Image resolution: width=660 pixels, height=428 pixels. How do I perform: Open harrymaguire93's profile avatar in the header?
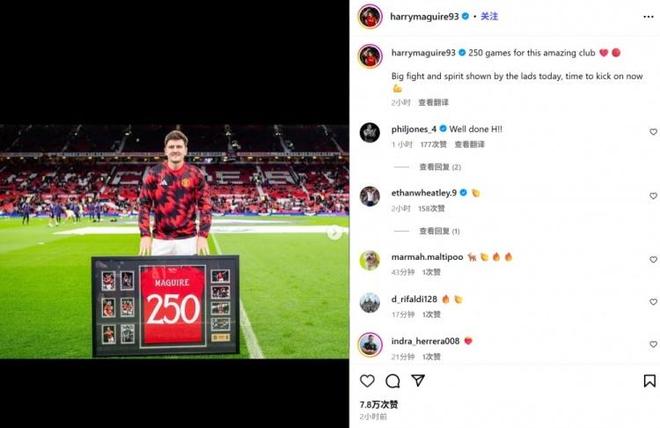[x=370, y=17]
